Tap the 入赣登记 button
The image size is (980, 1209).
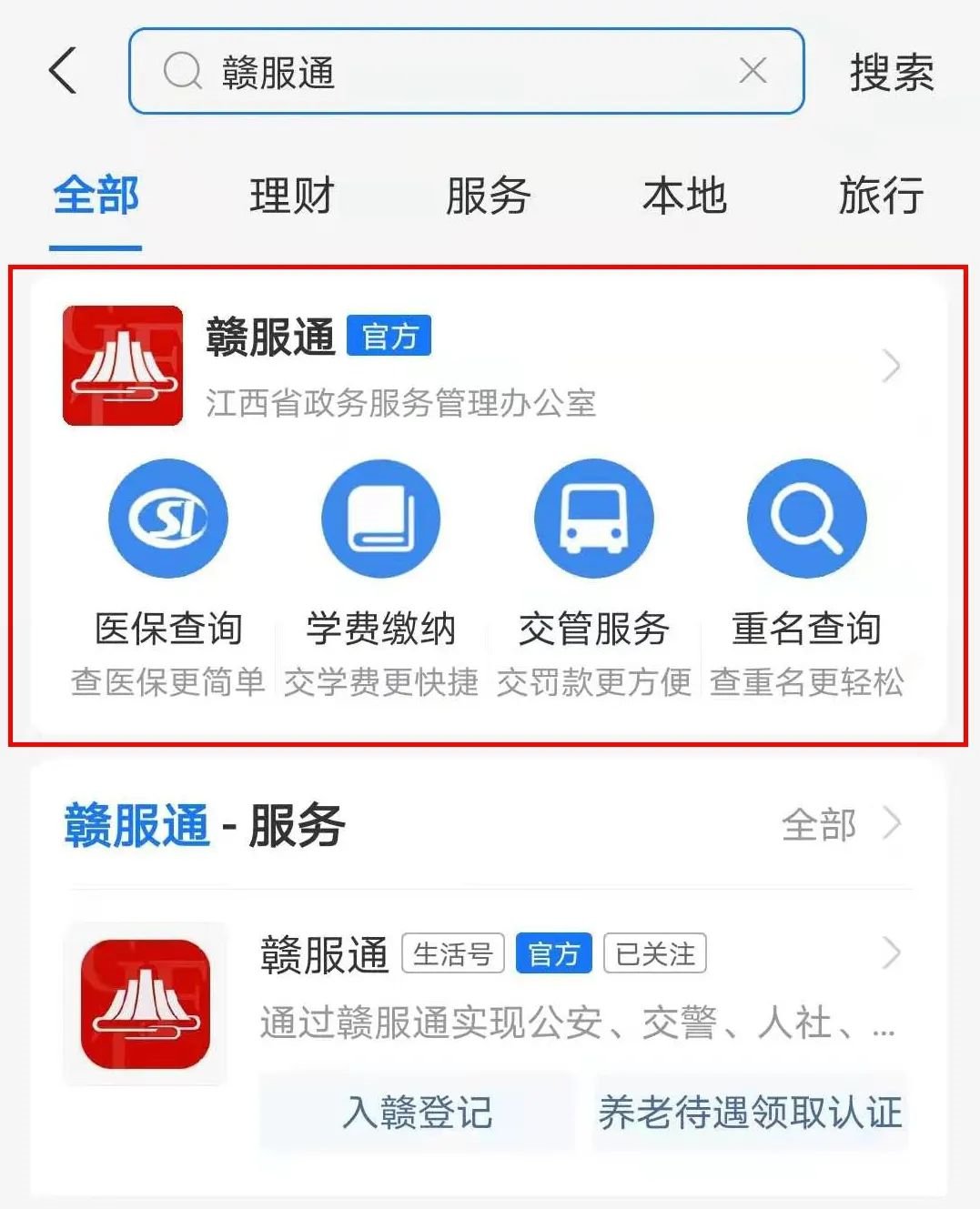pos(418,1112)
